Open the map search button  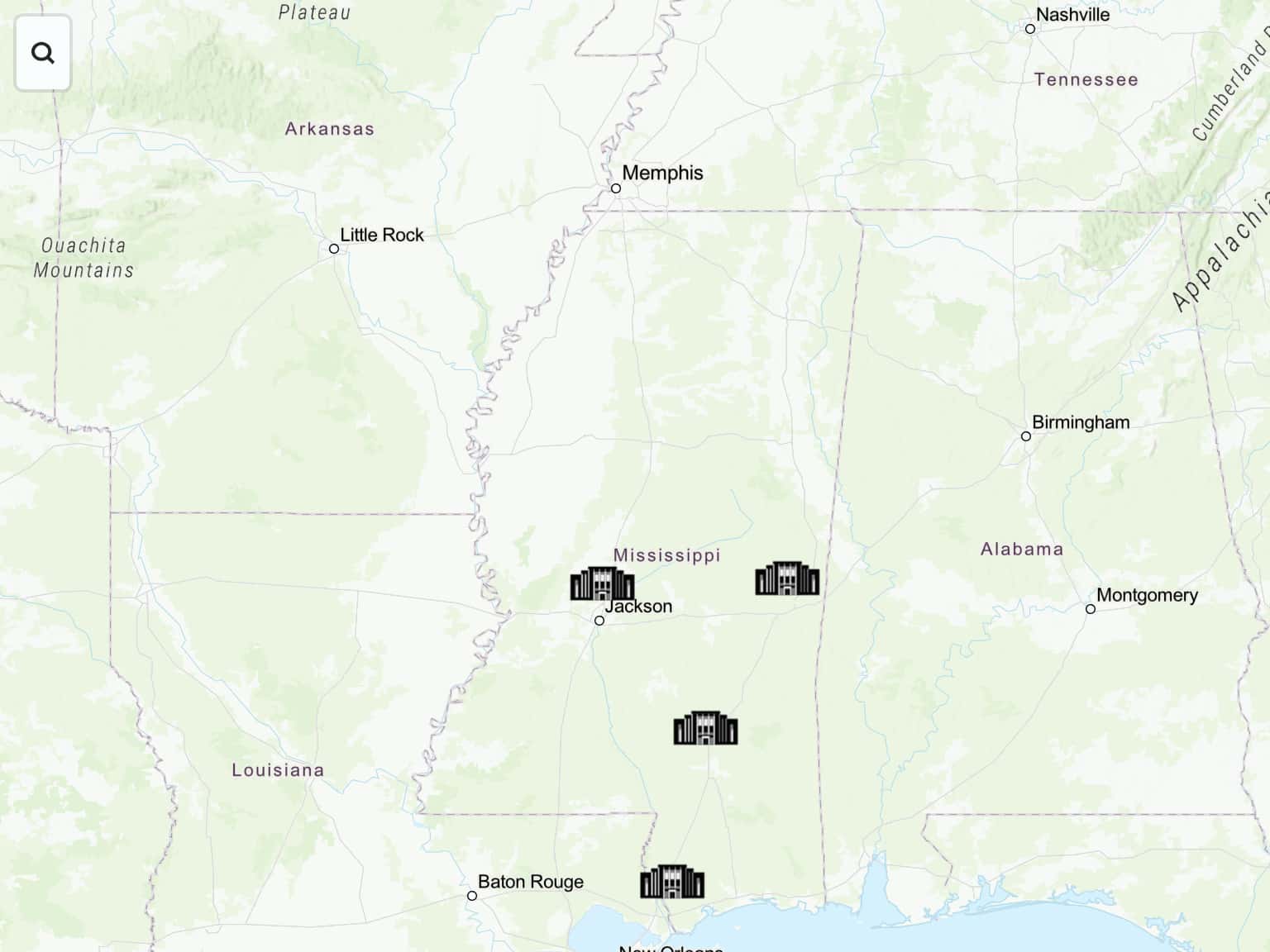(x=43, y=53)
